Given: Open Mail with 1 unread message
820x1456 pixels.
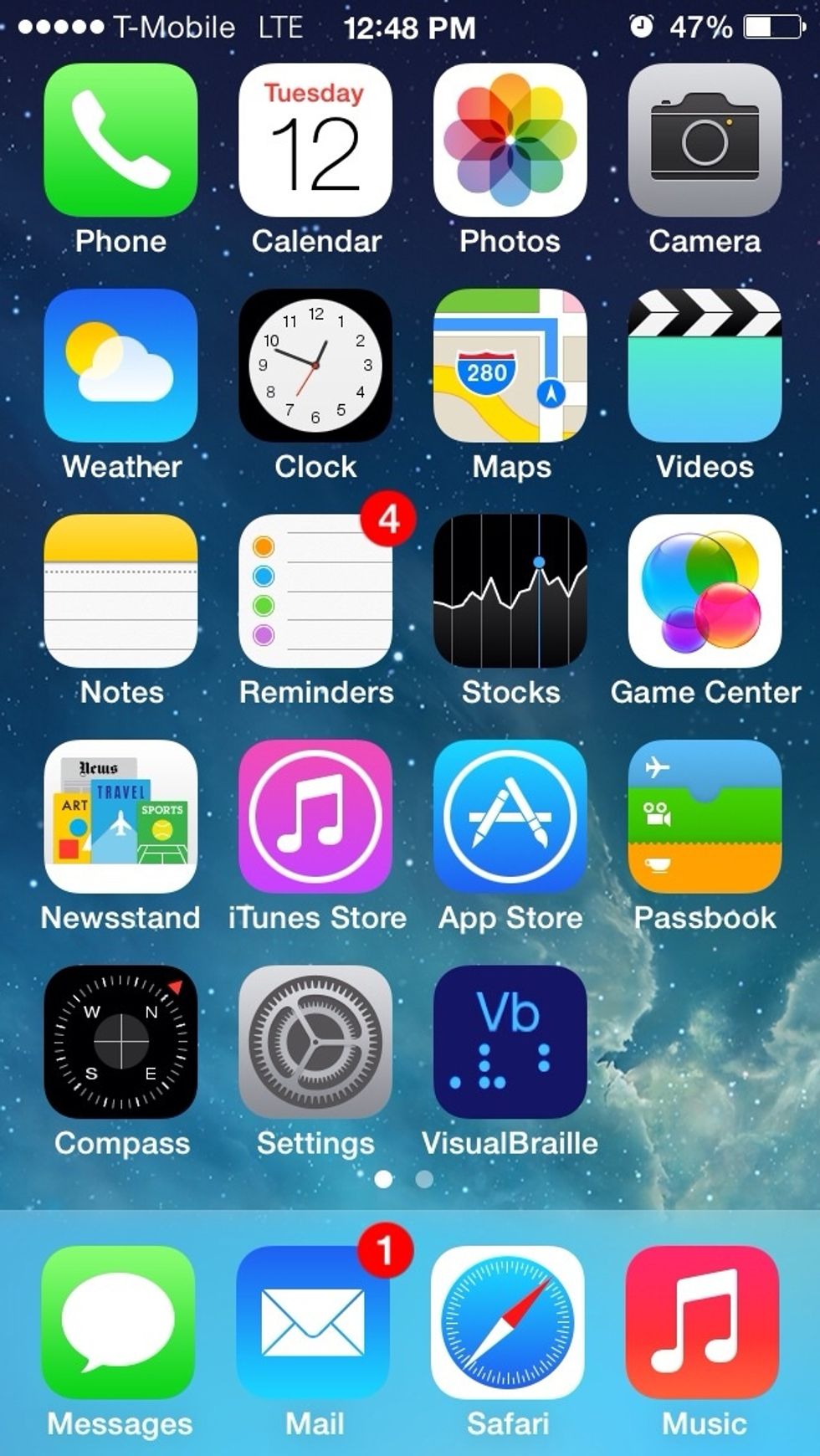Looking at the screenshot, I should [315, 1322].
